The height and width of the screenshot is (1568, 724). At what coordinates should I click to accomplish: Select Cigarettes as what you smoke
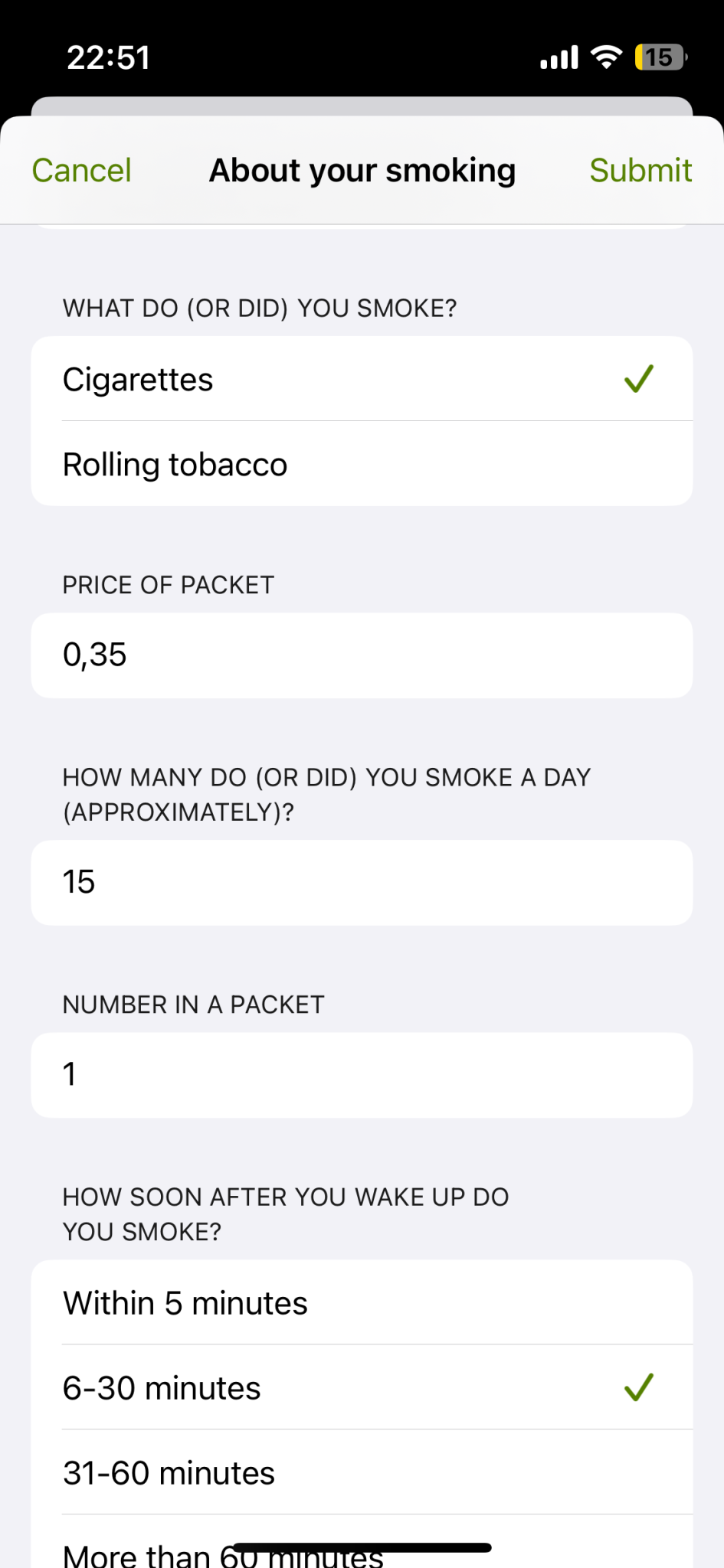coord(362,380)
